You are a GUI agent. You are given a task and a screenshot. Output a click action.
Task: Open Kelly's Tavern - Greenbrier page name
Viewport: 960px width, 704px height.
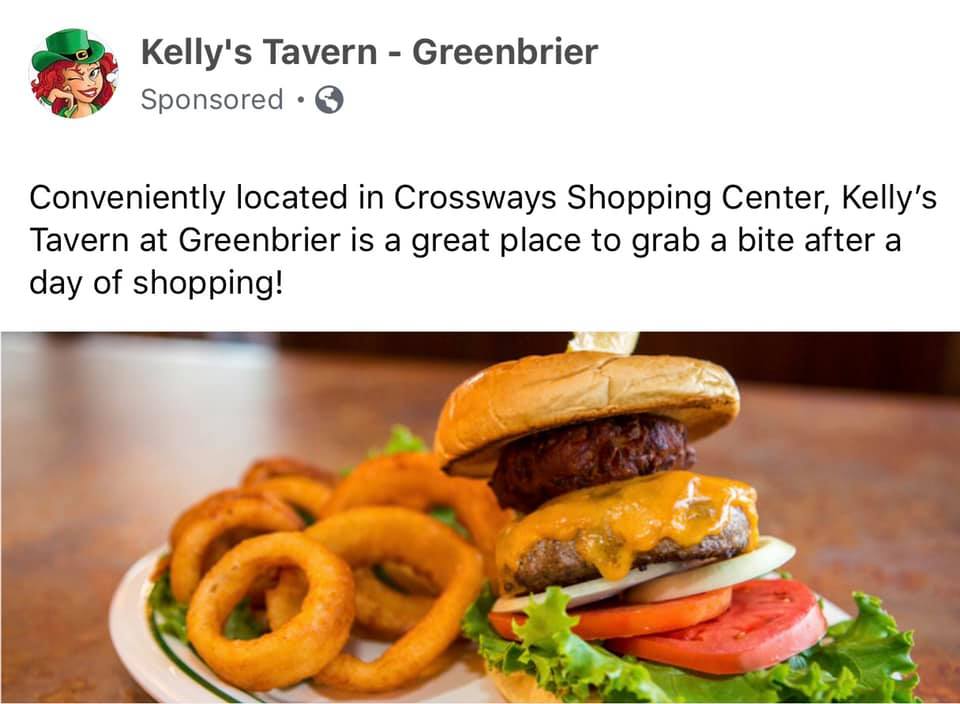coord(369,52)
